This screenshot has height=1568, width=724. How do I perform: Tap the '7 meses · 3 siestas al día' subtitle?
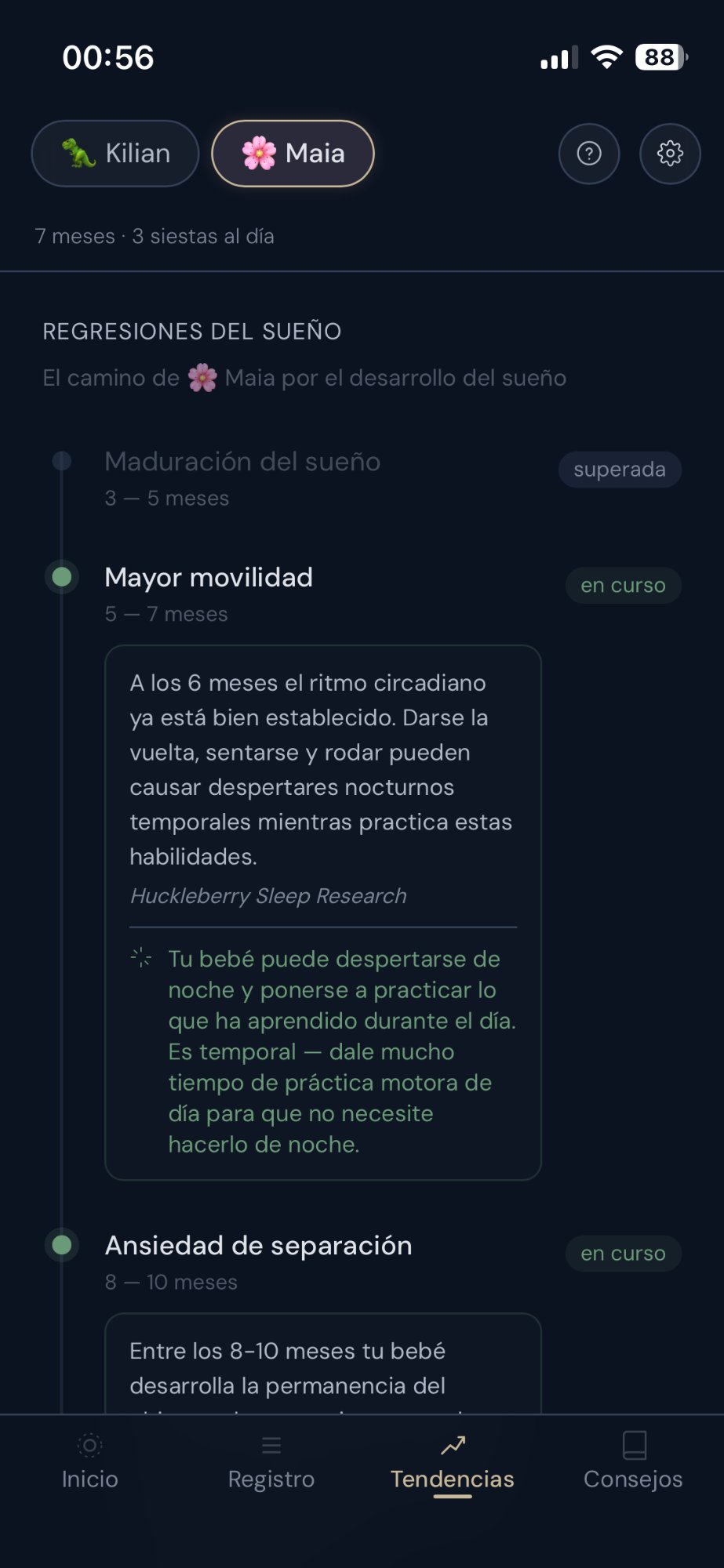coord(155,236)
